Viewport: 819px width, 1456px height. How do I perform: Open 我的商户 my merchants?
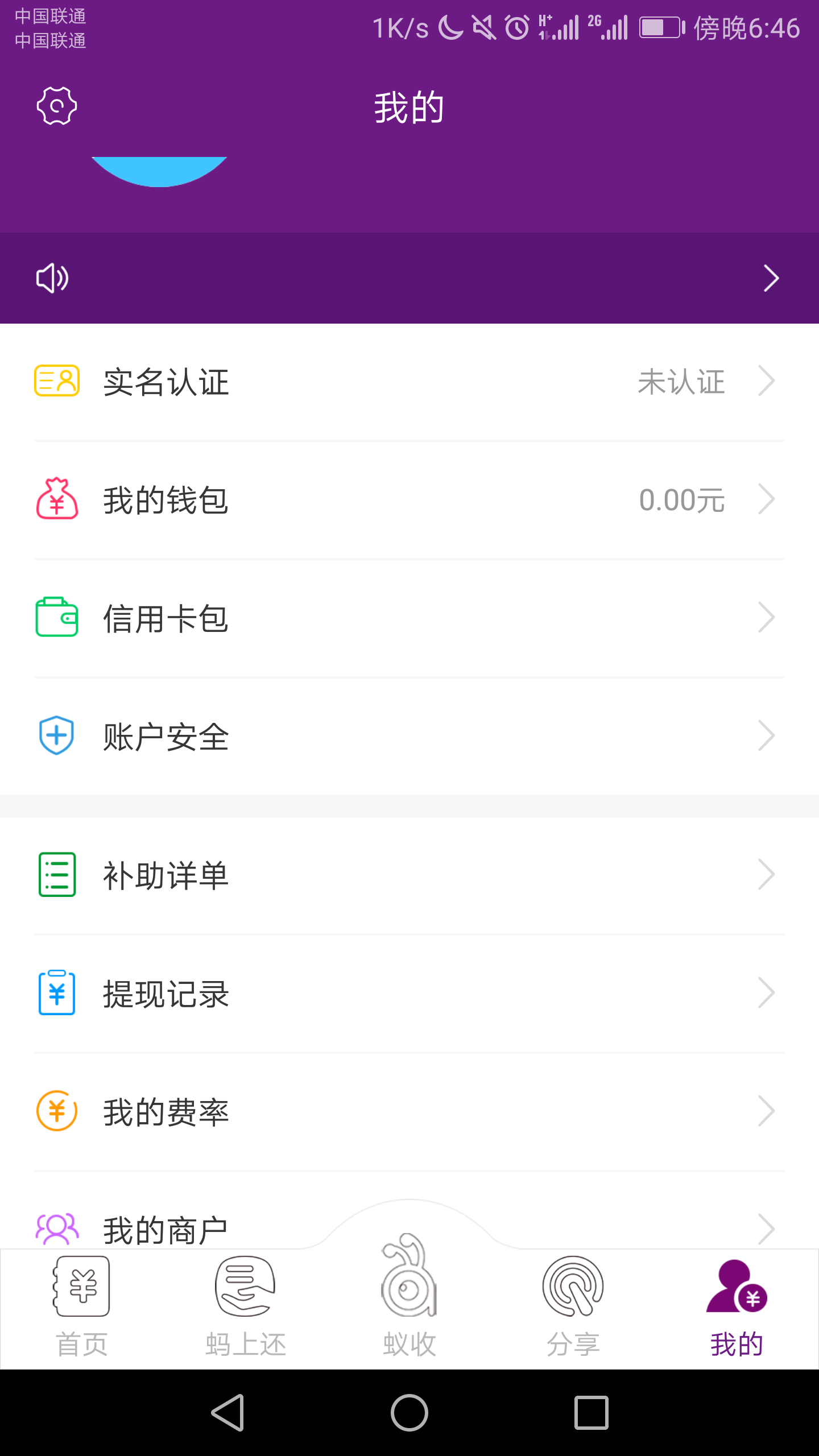[165, 1228]
